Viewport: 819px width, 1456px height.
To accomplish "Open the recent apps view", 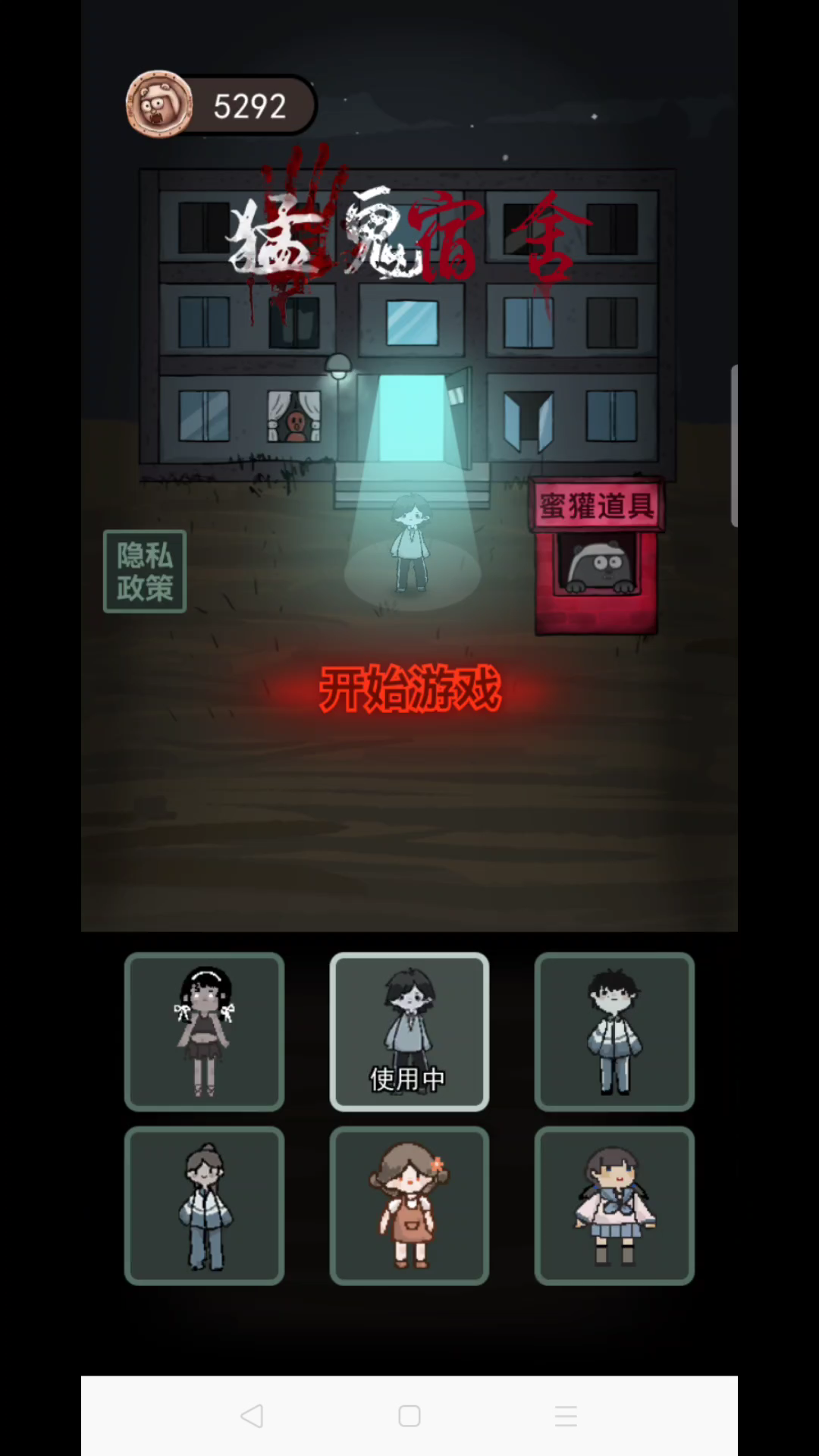I will tap(566, 1416).
